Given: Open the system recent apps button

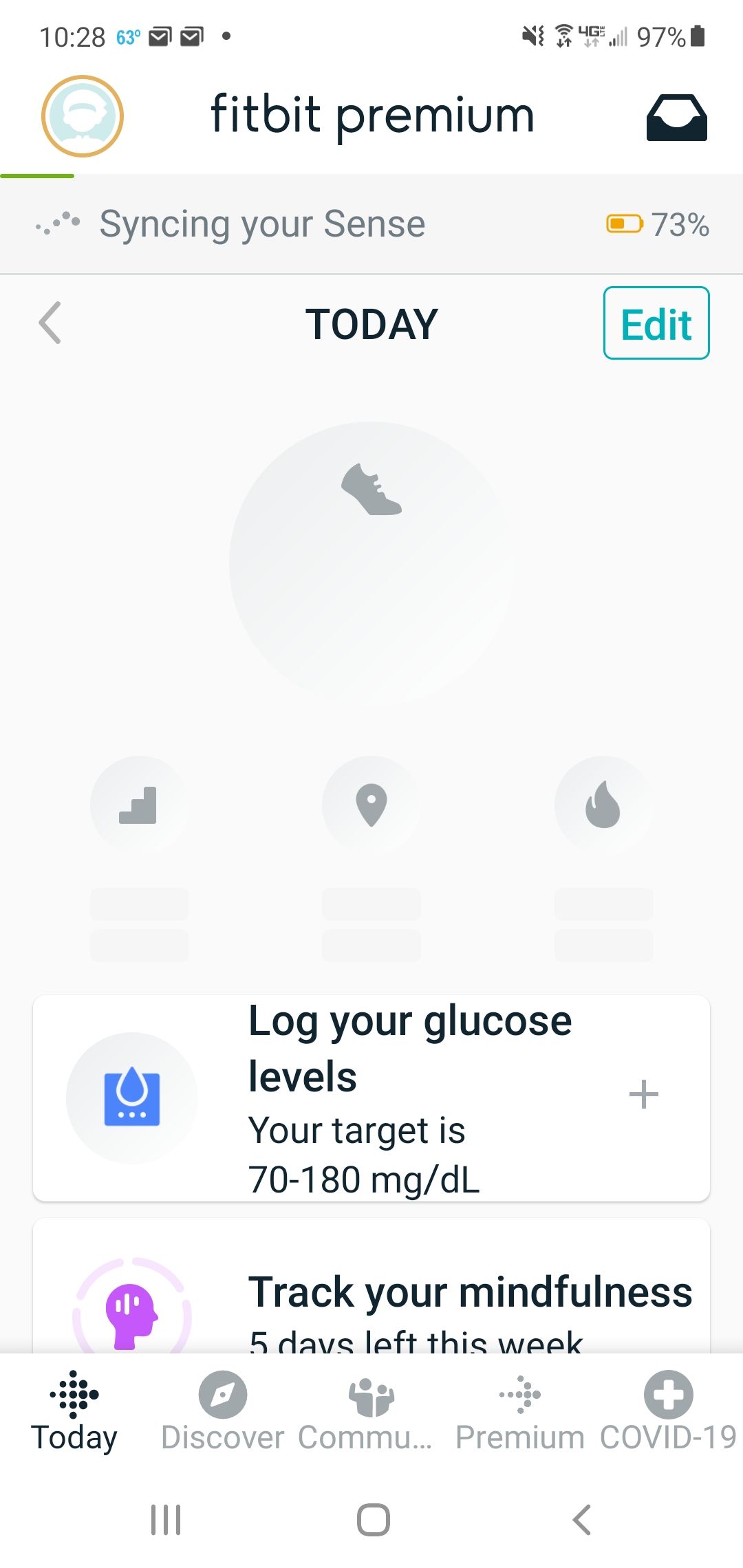Looking at the screenshot, I should point(166,1520).
